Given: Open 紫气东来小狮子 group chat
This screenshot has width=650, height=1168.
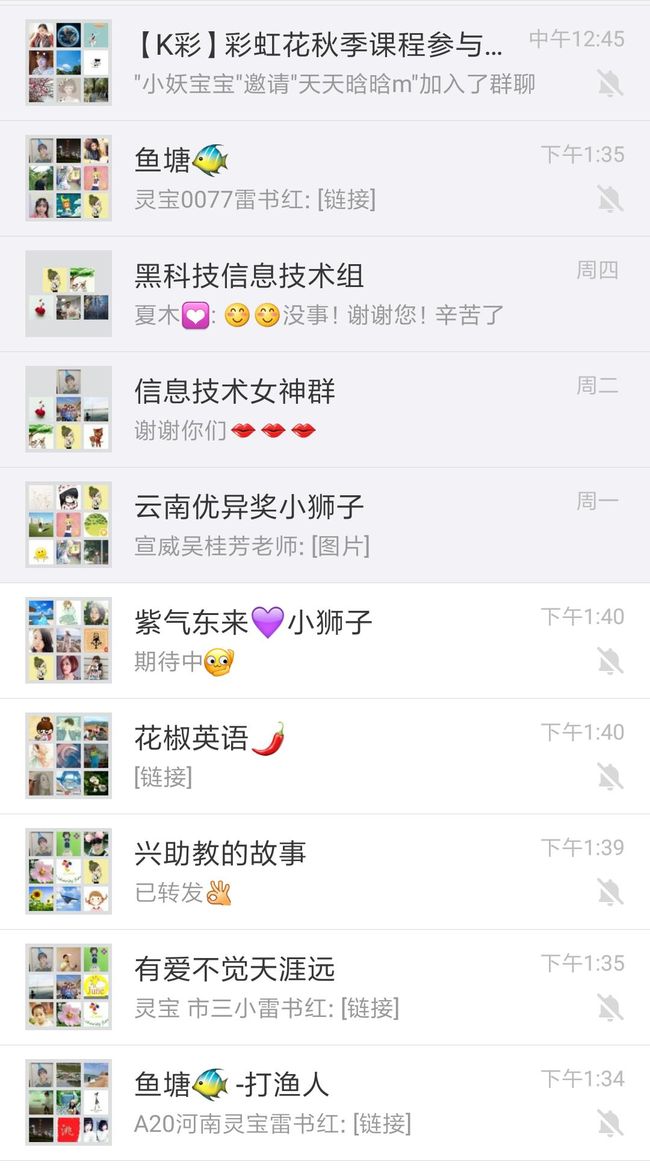Looking at the screenshot, I should click(x=325, y=641).
